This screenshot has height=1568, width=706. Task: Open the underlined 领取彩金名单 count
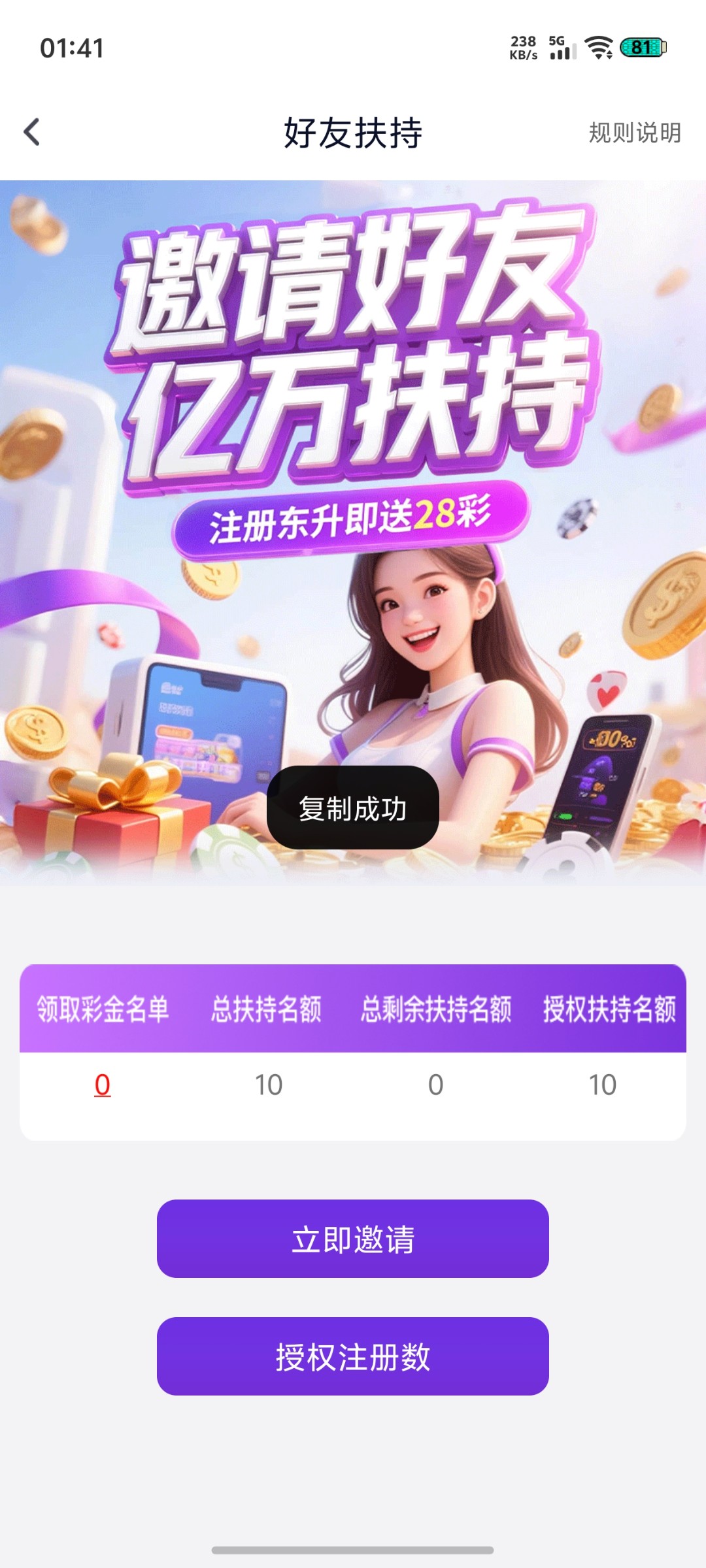[103, 1085]
